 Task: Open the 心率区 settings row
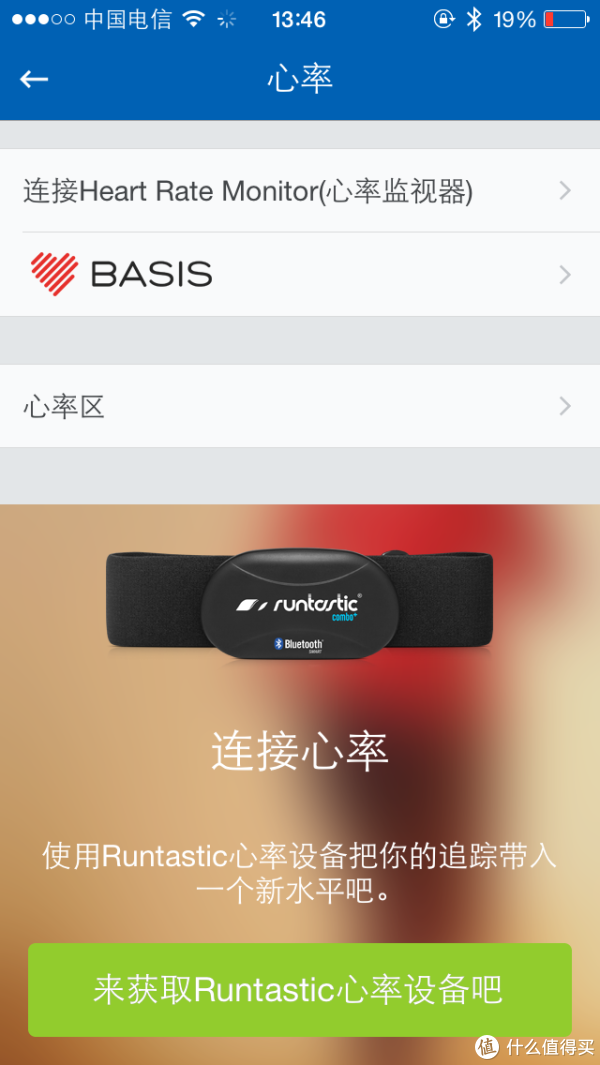pyautogui.click(x=298, y=406)
